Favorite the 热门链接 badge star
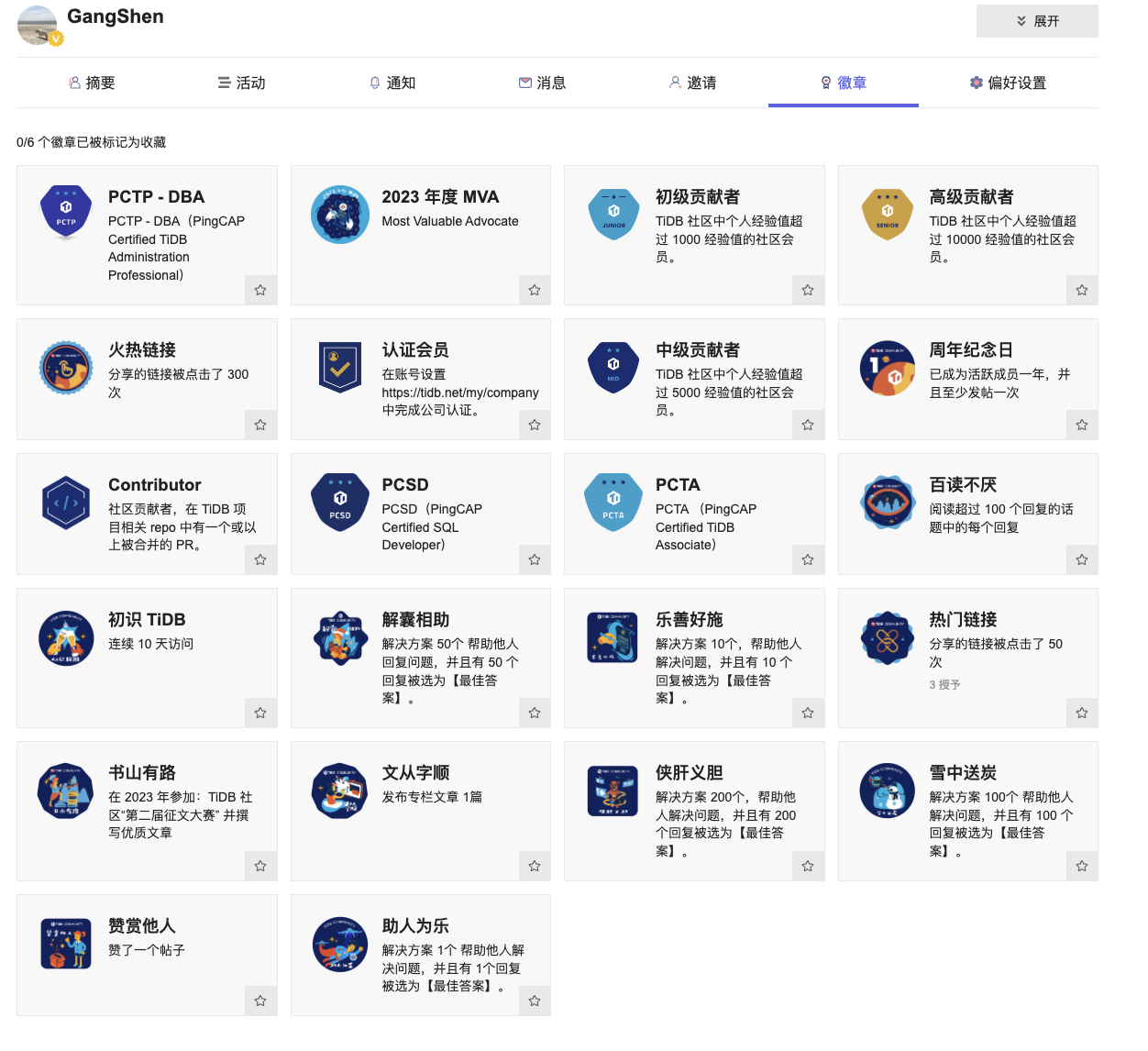The image size is (1148, 1051). 1082,713
